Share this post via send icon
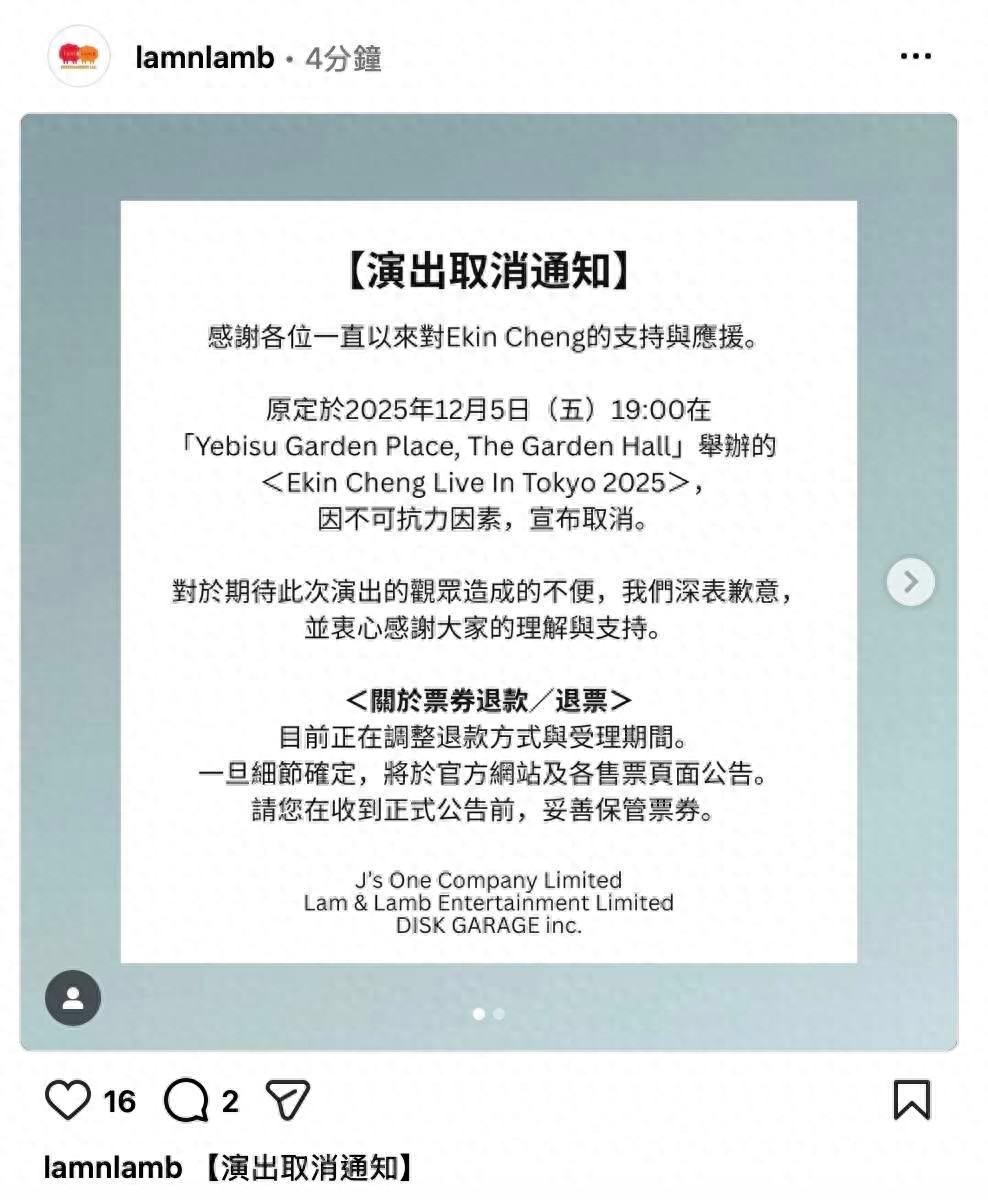 (287, 1101)
